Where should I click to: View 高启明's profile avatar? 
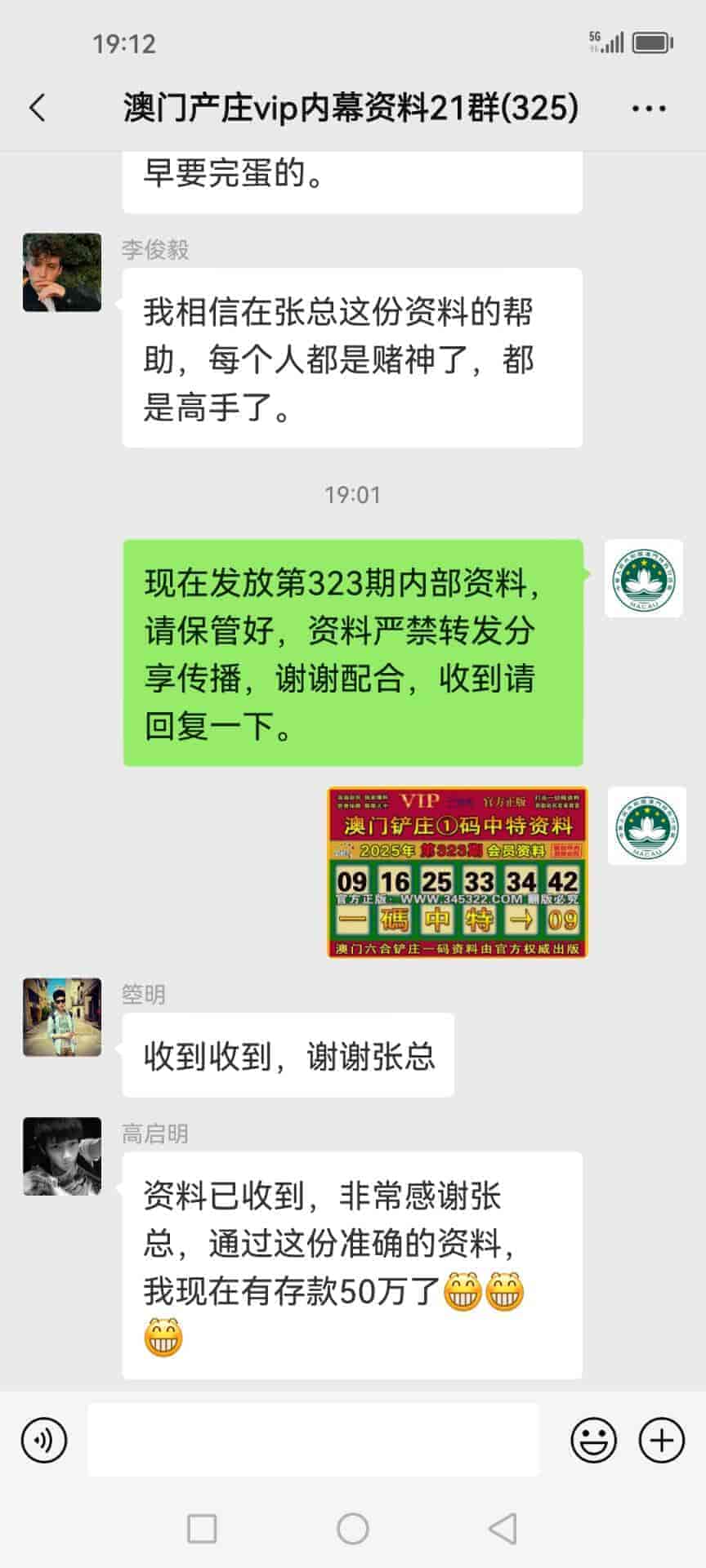pos(62,1156)
